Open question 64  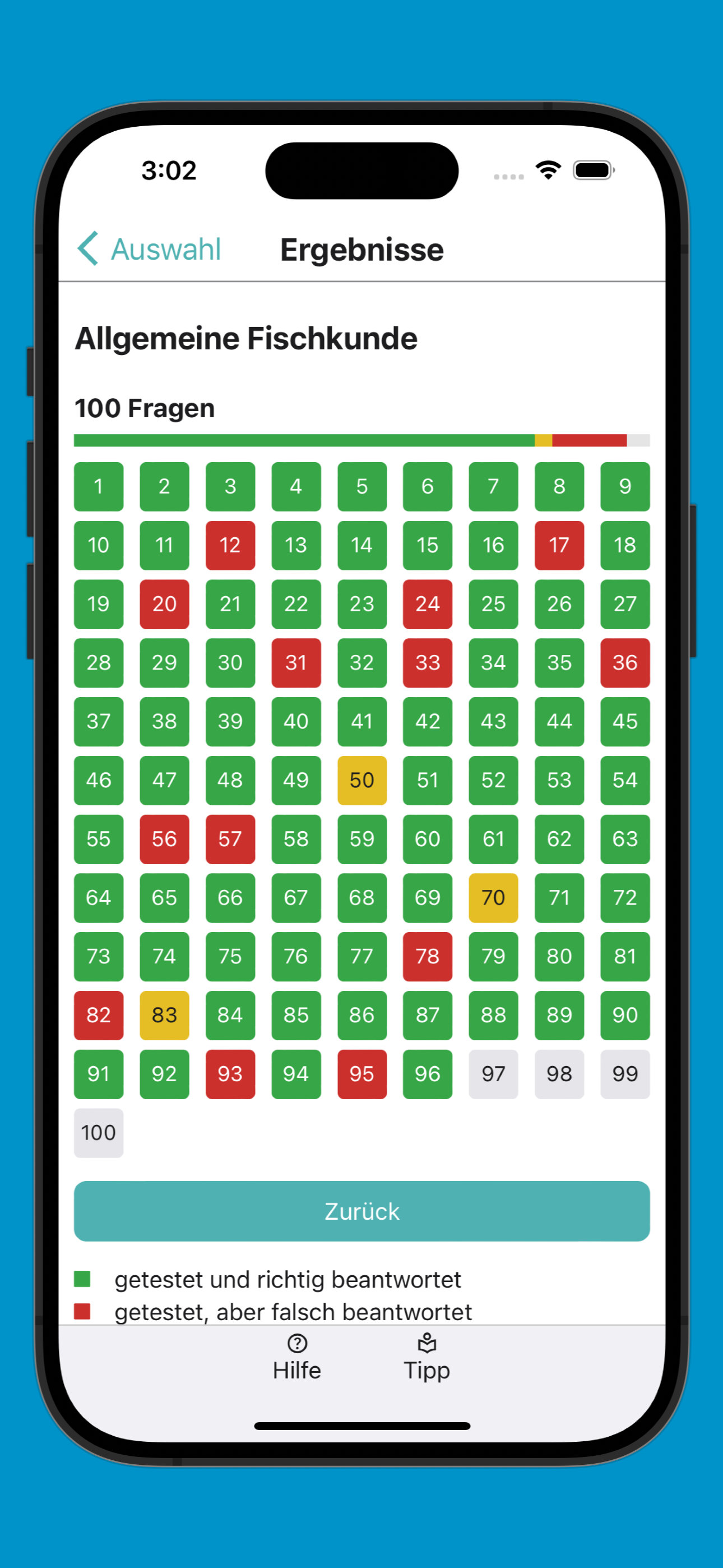pos(99,897)
